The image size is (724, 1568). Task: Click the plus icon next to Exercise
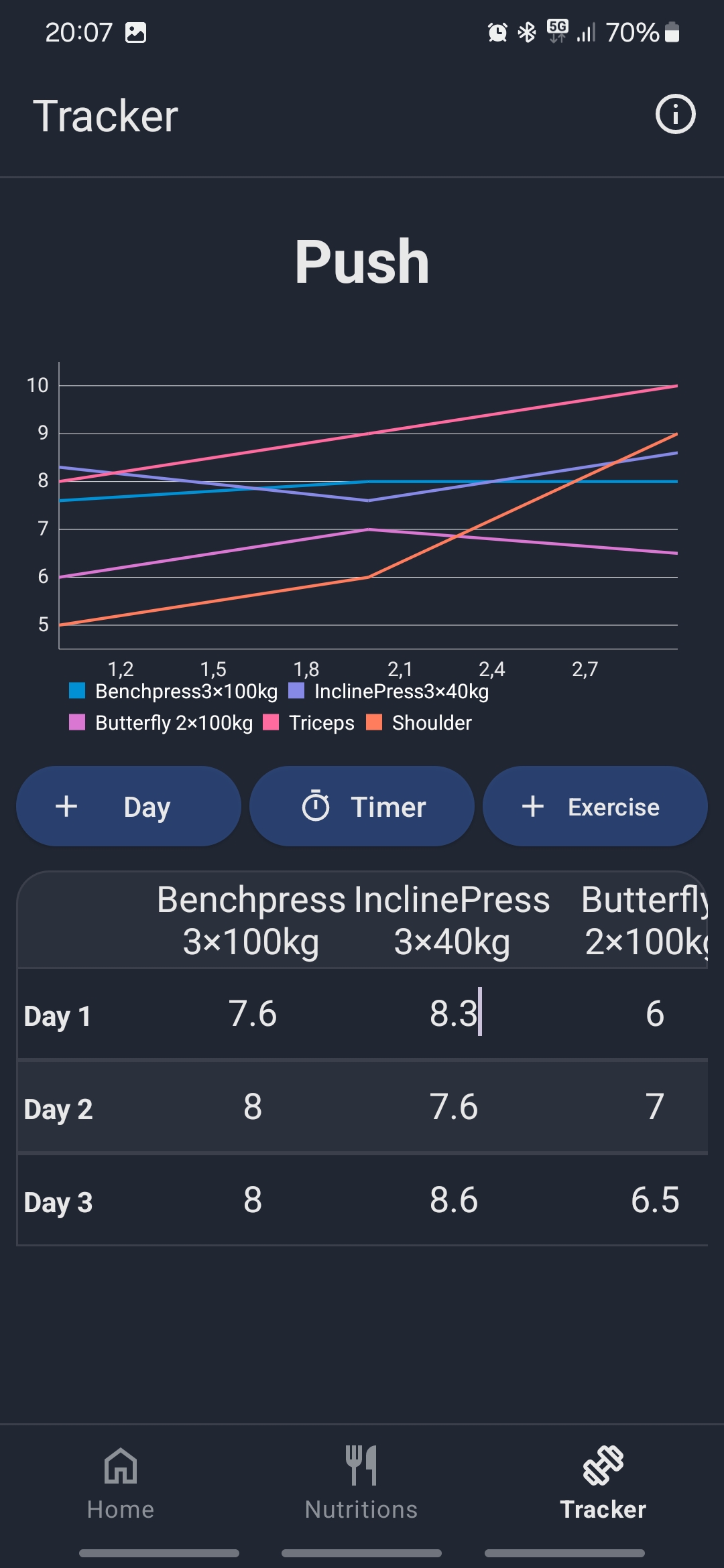click(x=533, y=806)
